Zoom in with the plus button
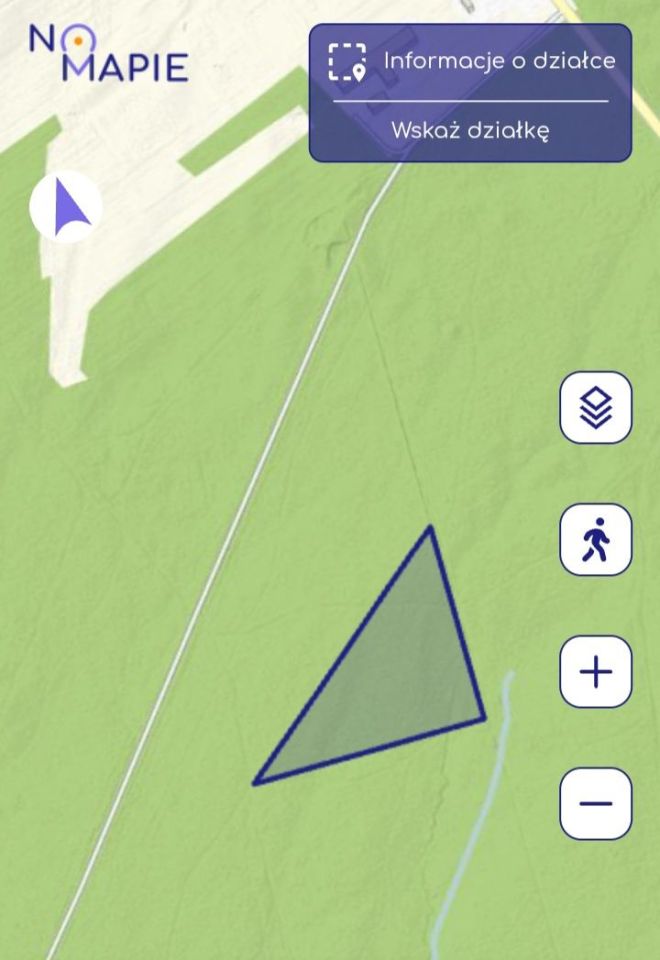Image resolution: width=660 pixels, height=960 pixels. tap(596, 672)
